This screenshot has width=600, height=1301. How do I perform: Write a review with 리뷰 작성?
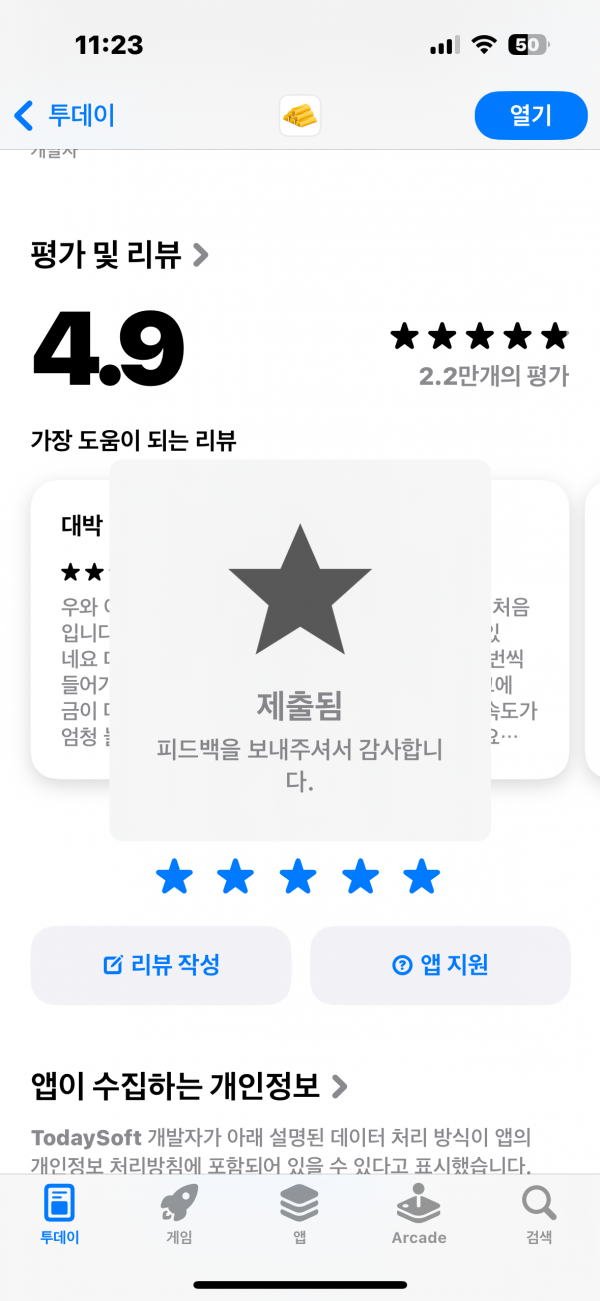click(161, 965)
